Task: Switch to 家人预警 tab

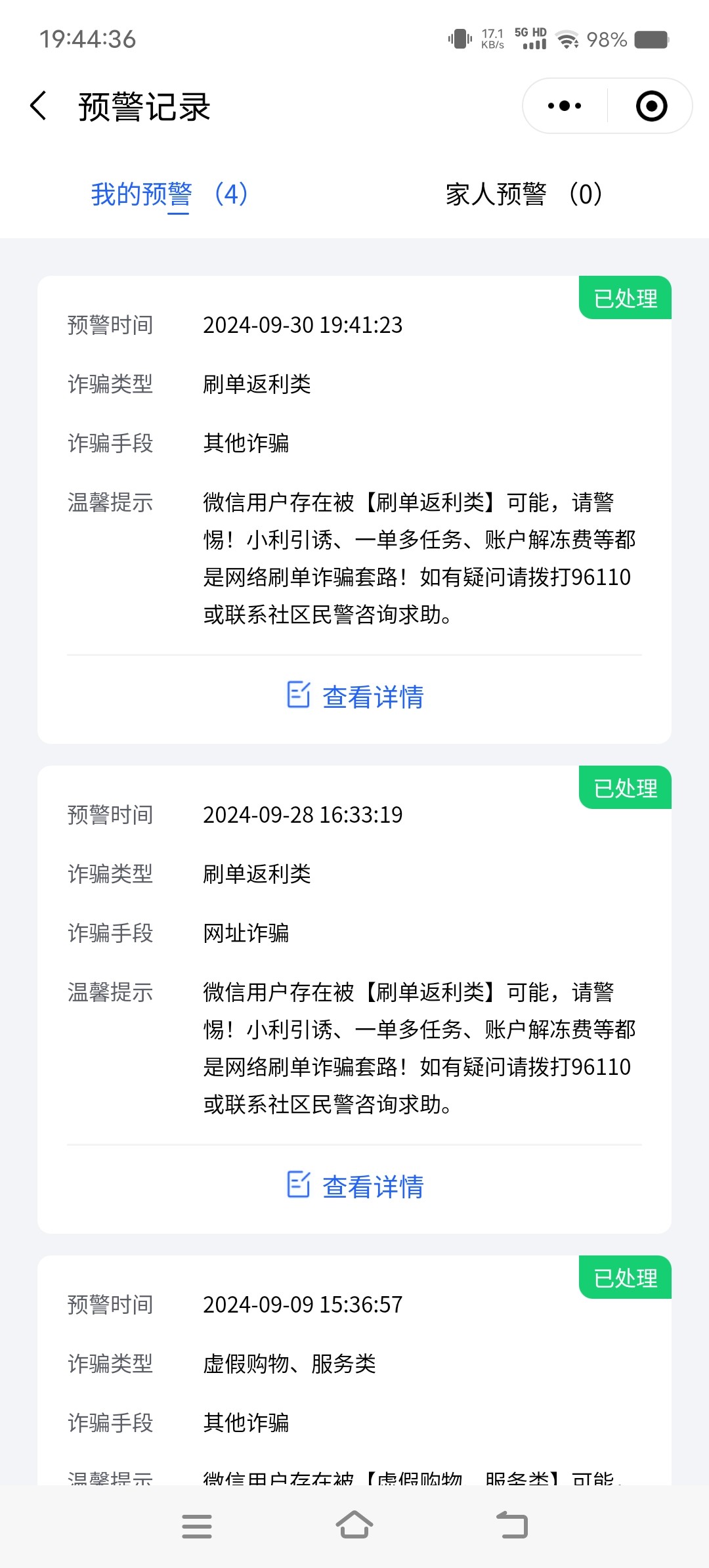Action: tap(523, 194)
